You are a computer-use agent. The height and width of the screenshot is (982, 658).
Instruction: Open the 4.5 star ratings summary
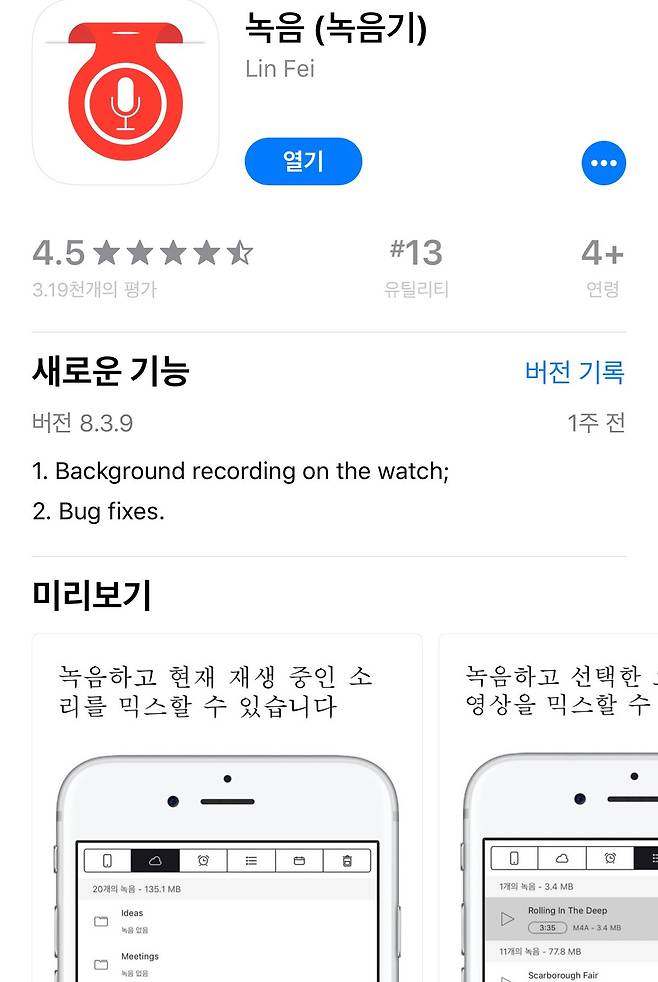pos(142,266)
